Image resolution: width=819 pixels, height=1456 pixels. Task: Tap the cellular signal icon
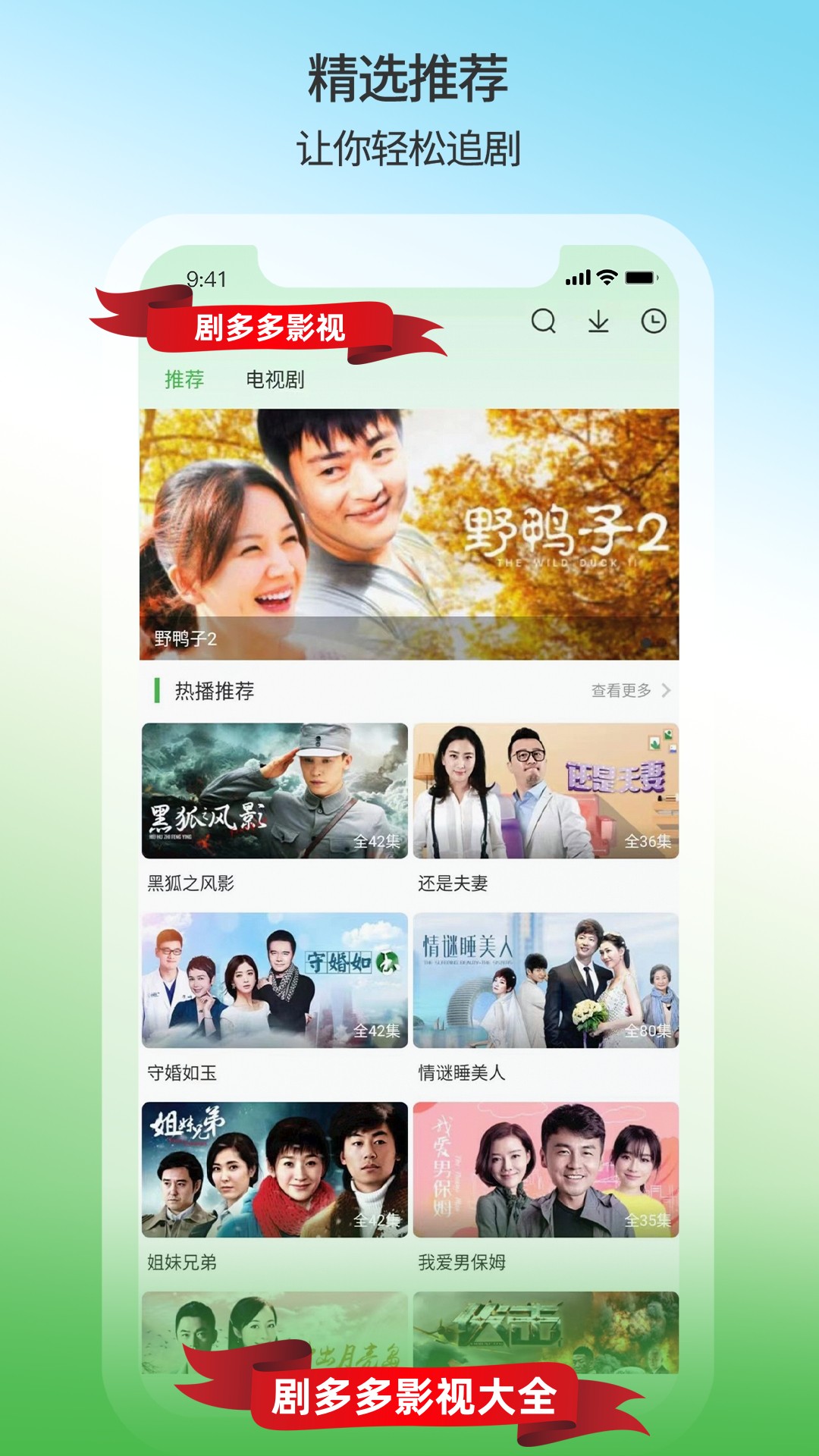(x=577, y=278)
